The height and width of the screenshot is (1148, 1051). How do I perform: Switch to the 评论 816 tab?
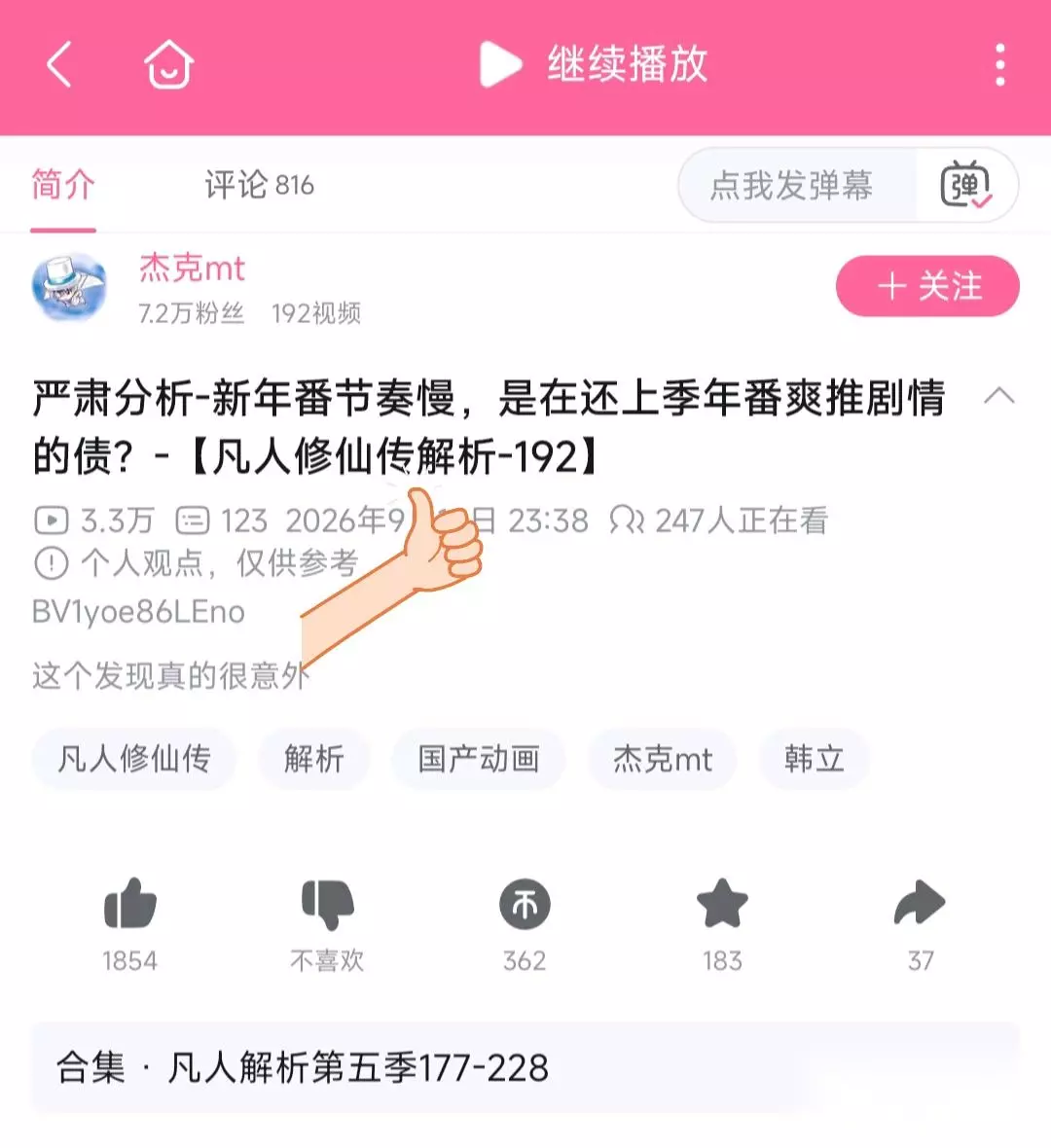click(259, 185)
